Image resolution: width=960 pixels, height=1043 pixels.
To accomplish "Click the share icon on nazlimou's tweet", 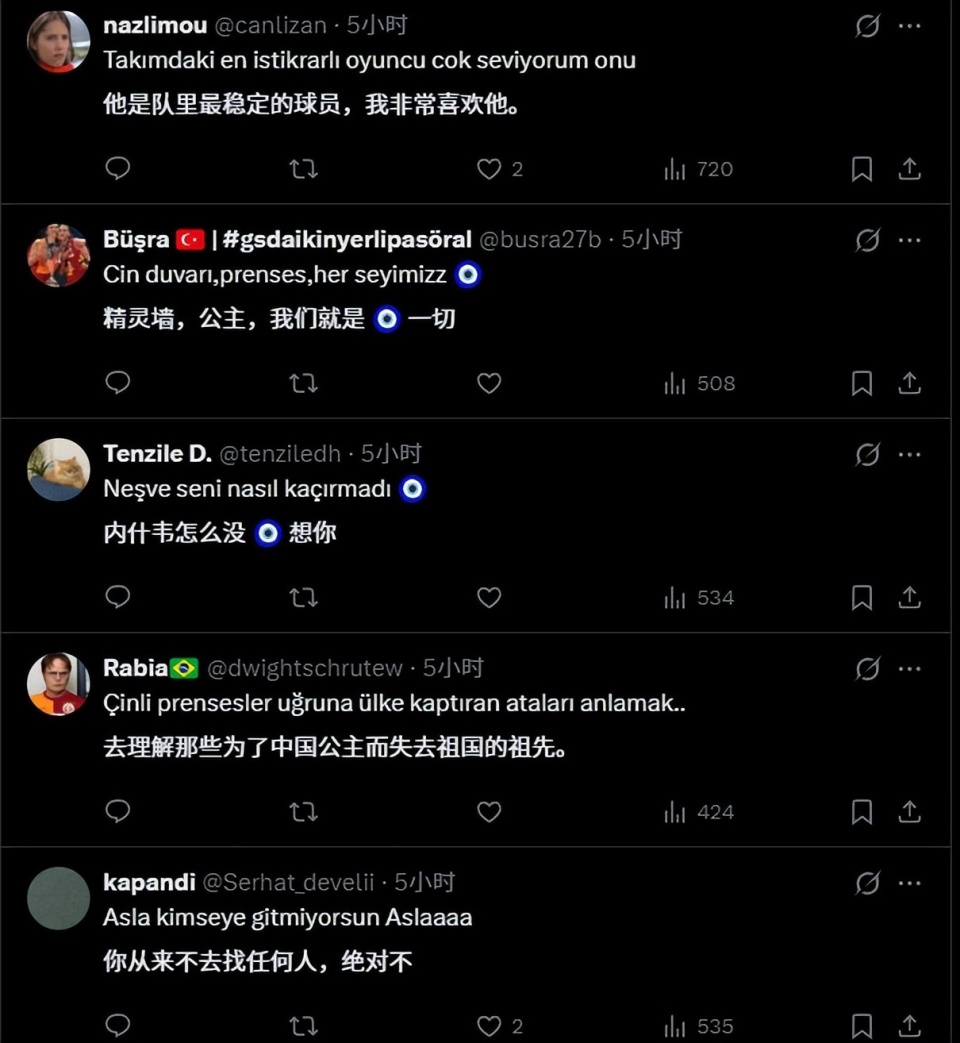I will (911, 169).
